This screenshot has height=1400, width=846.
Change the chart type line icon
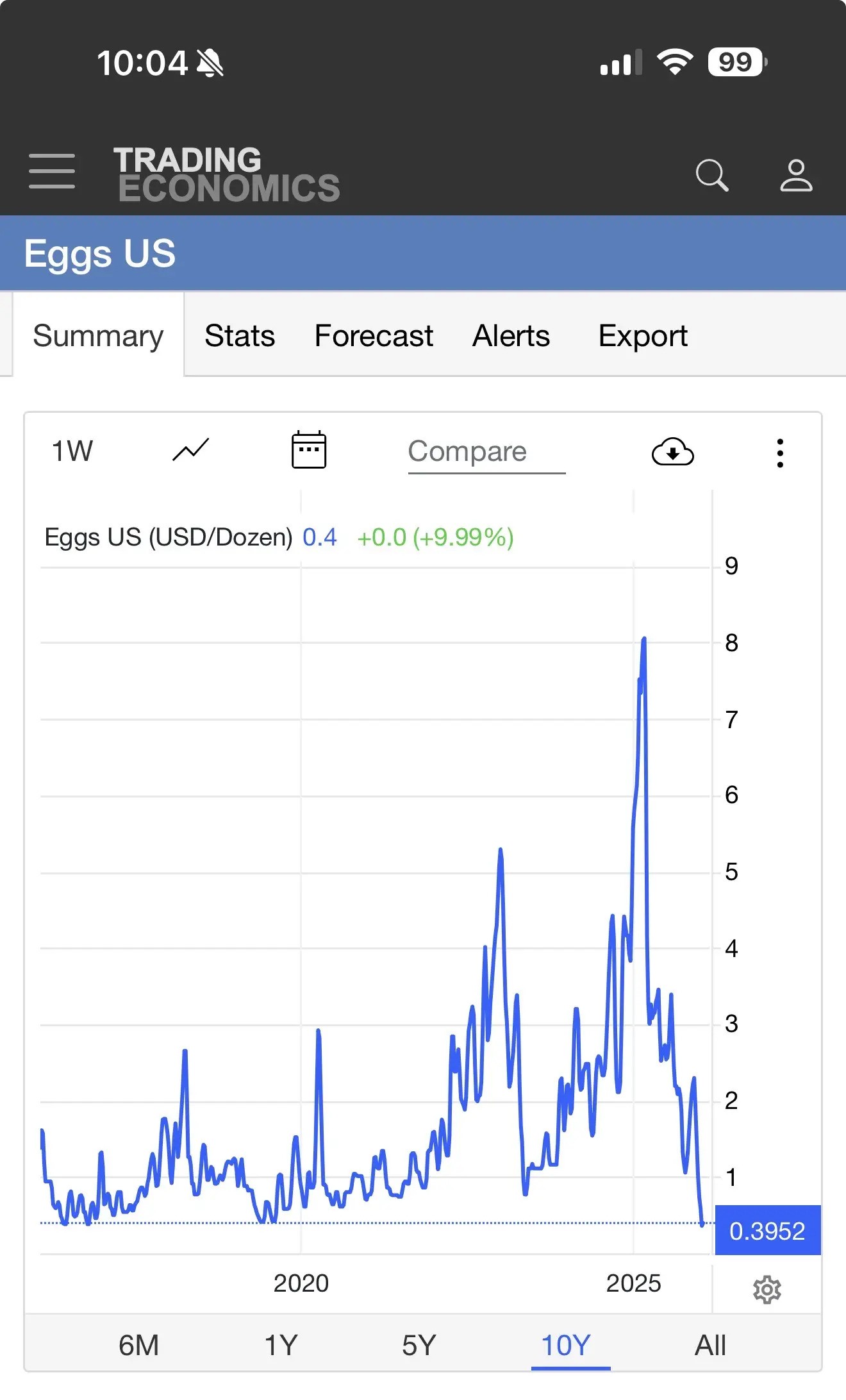191,450
